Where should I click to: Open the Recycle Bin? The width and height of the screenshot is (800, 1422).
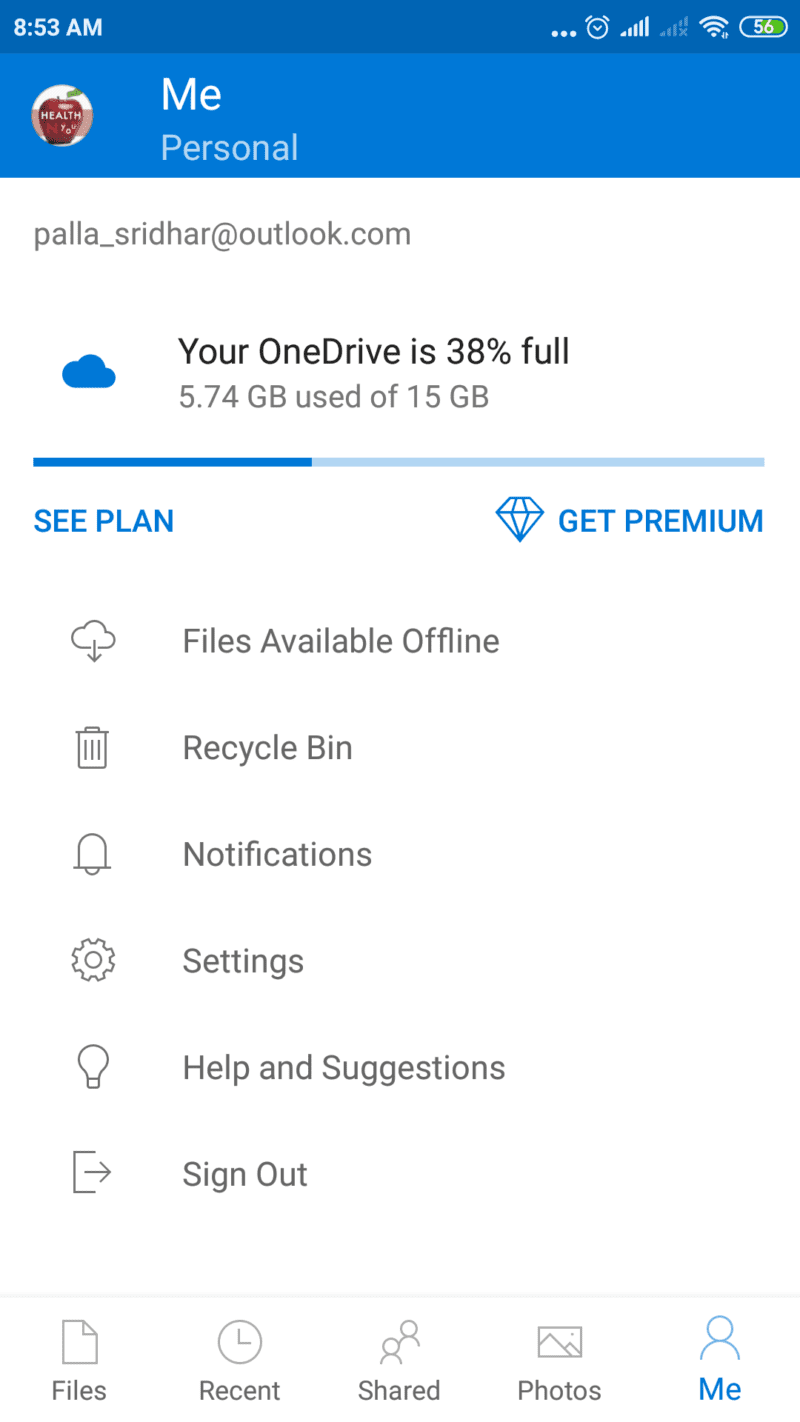(400, 748)
